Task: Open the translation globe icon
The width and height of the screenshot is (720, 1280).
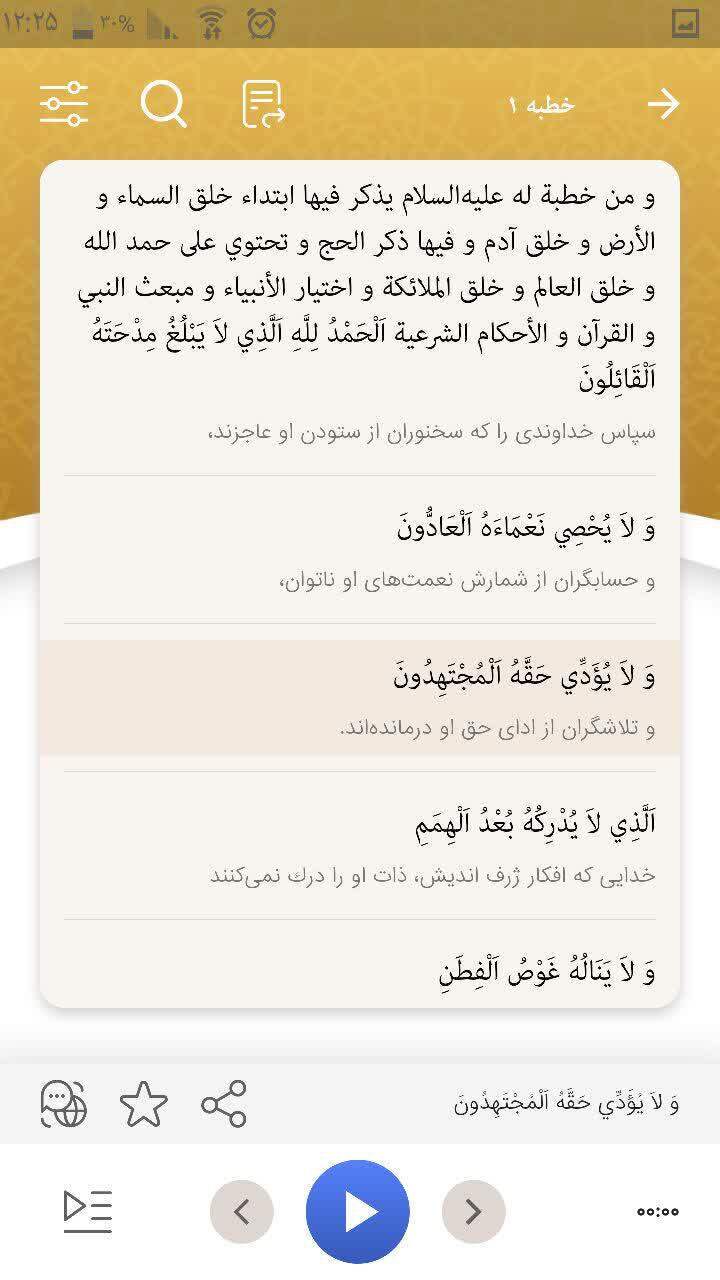Action: tap(64, 1104)
